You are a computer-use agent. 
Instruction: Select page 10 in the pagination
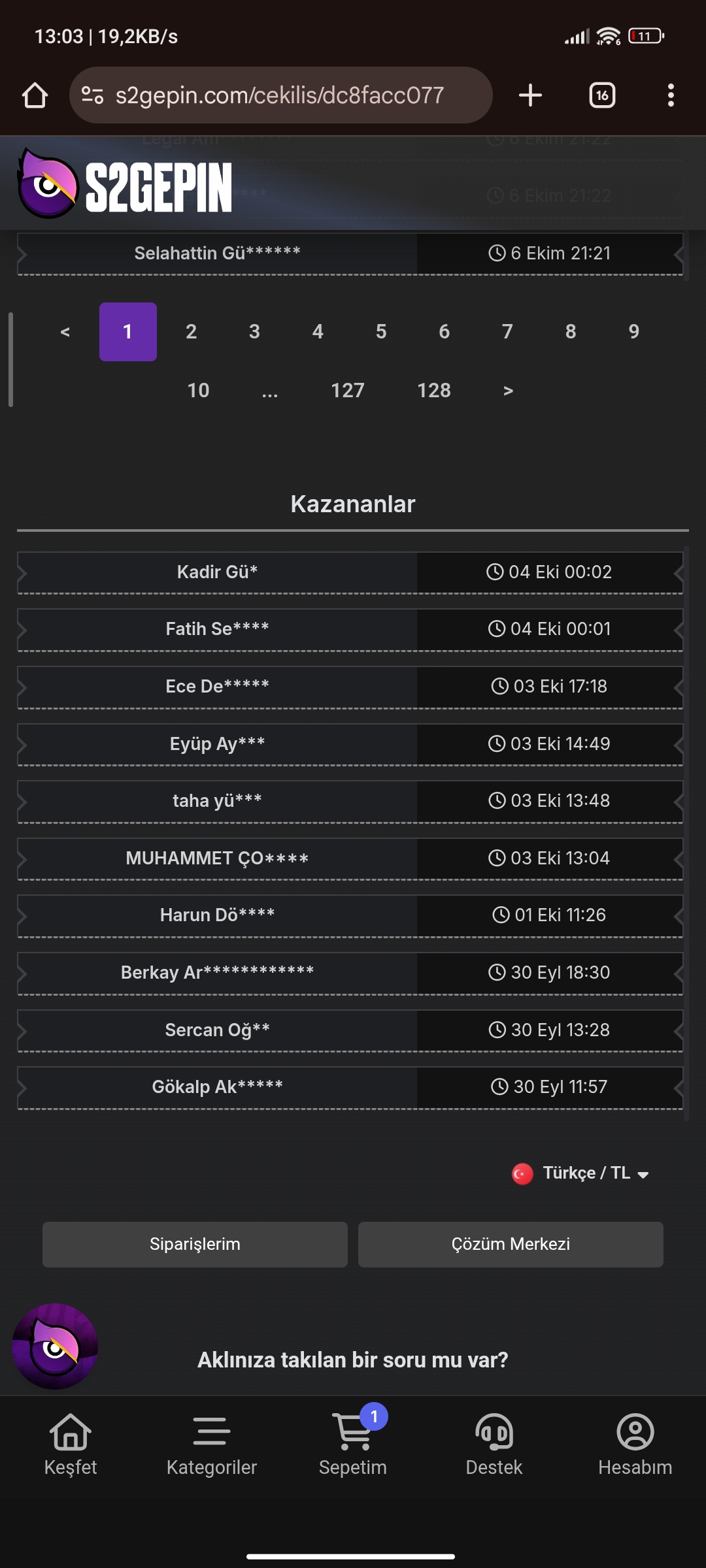coord(198,391)
